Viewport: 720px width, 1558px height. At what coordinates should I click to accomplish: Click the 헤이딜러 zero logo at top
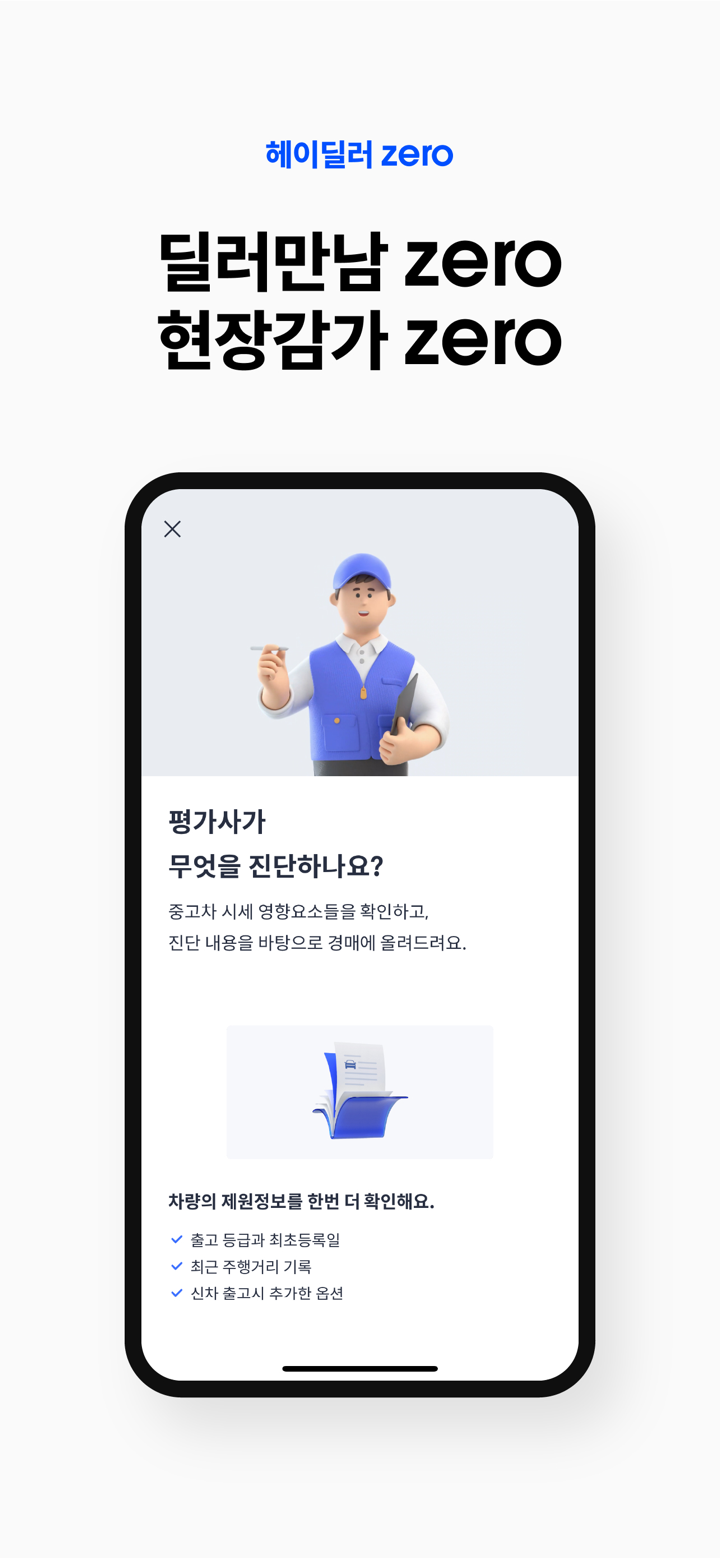(x=360, y=154)
